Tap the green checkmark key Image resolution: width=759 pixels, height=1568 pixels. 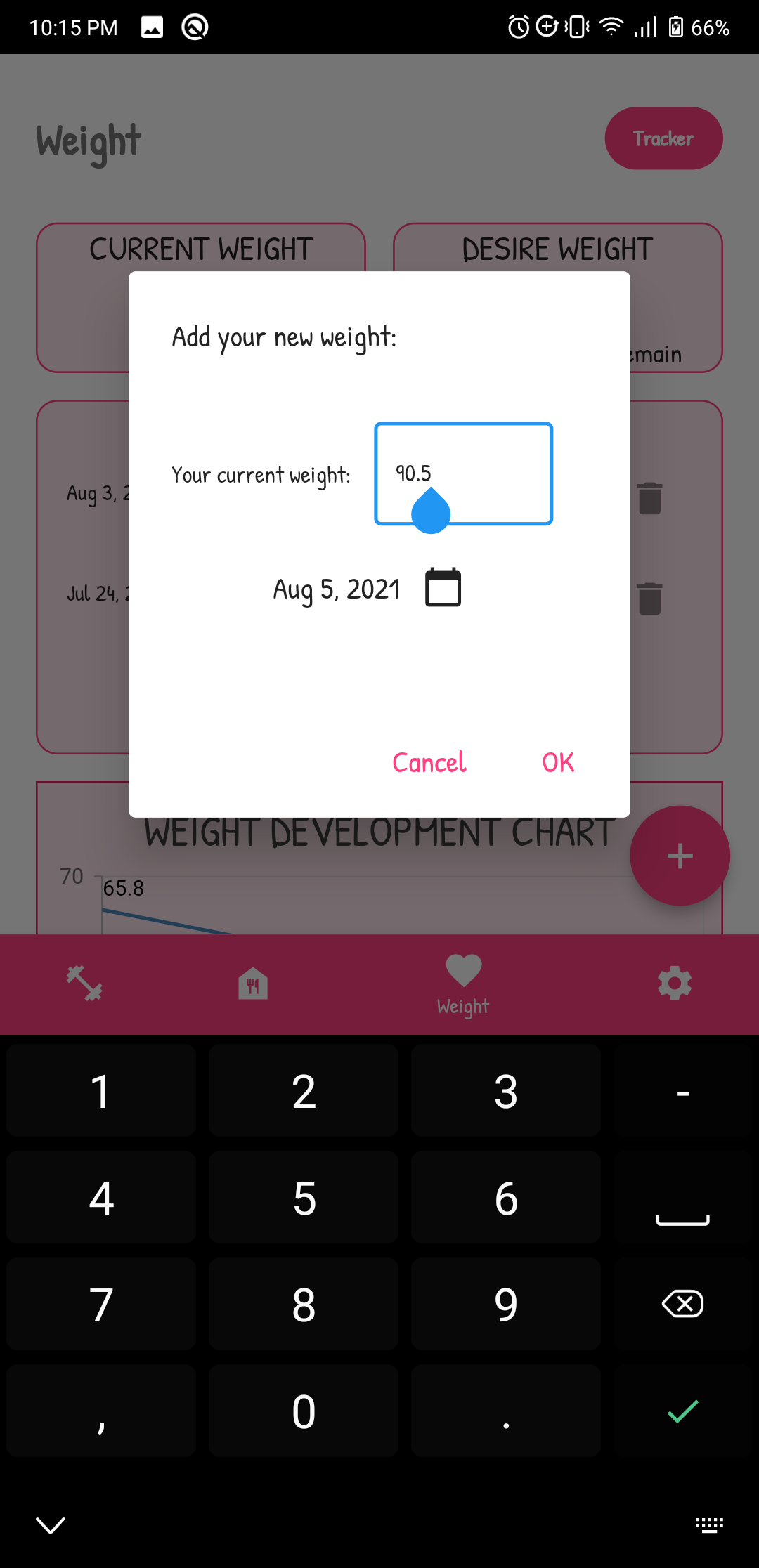(682, 1411)
